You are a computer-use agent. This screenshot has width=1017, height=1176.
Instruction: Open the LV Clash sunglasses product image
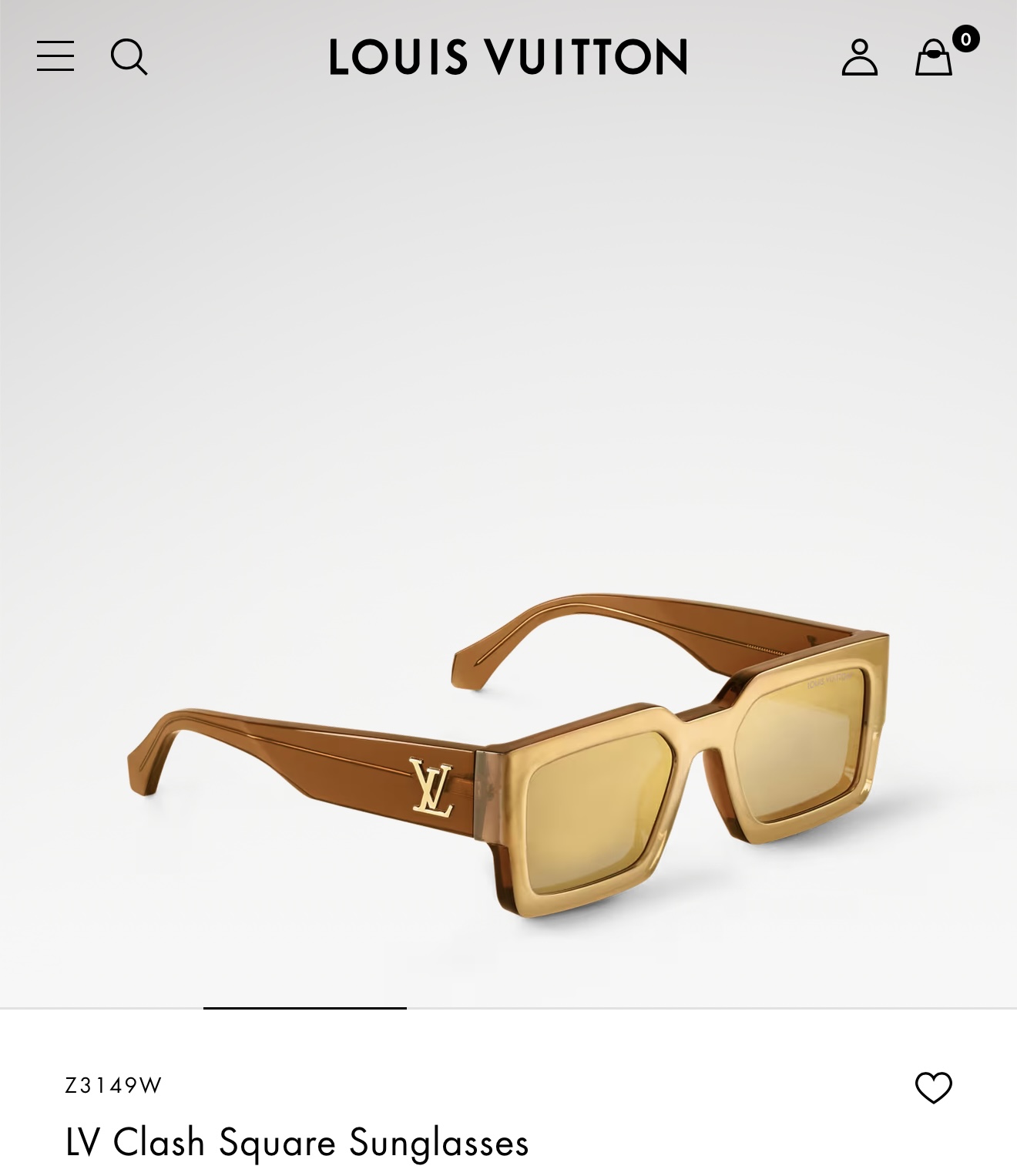click(x=509, y=755)
